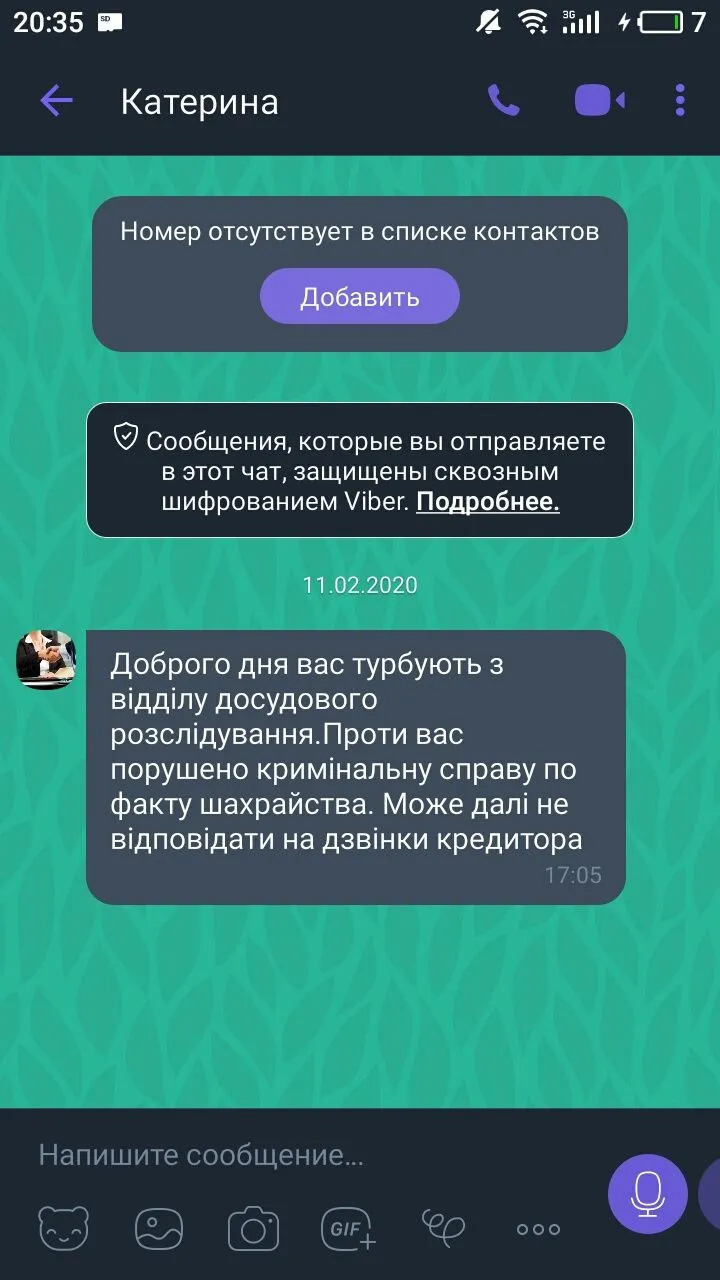The image size is (720, 1280).
Task: Open the sticker picker
Action: [x=64, y=1229]
